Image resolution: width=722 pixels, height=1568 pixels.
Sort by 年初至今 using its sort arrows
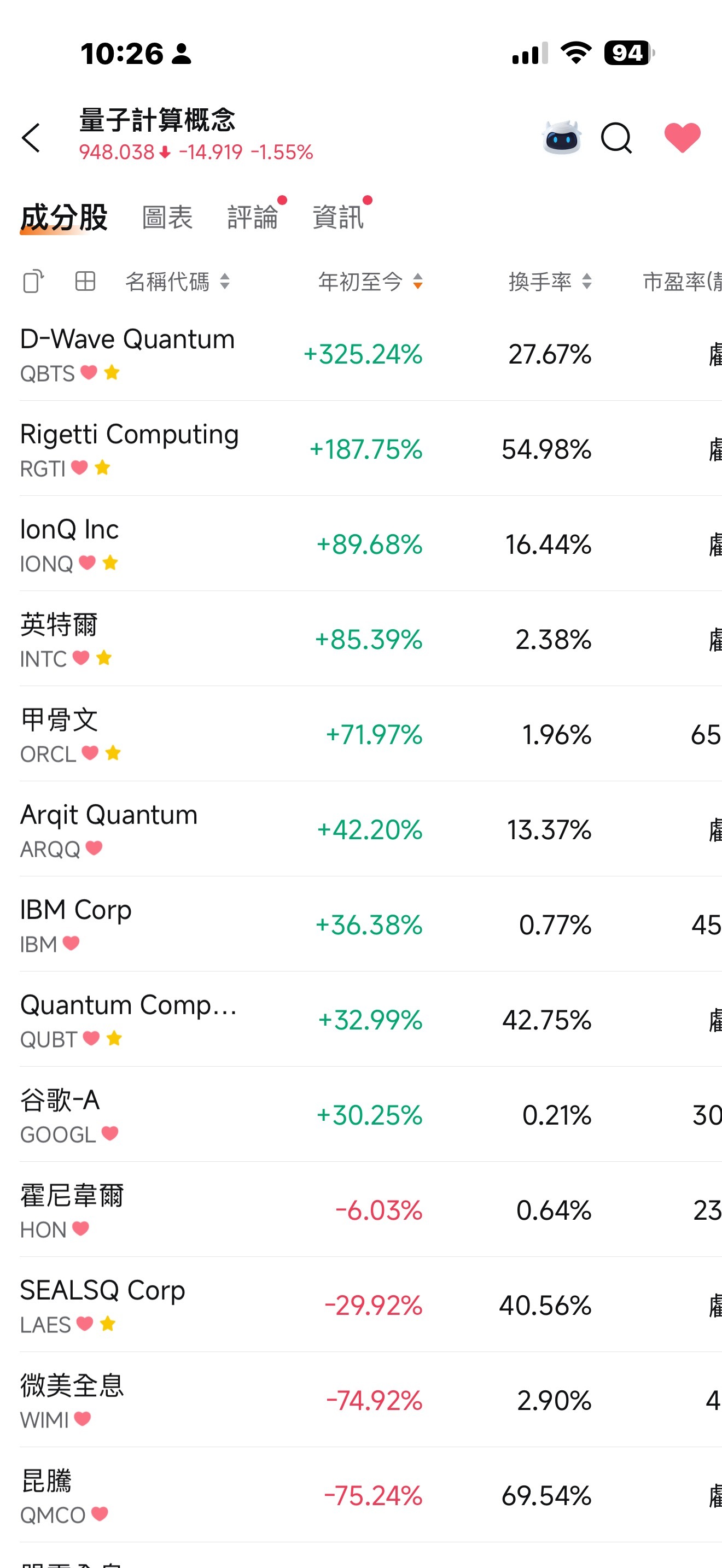click(418, 282)
